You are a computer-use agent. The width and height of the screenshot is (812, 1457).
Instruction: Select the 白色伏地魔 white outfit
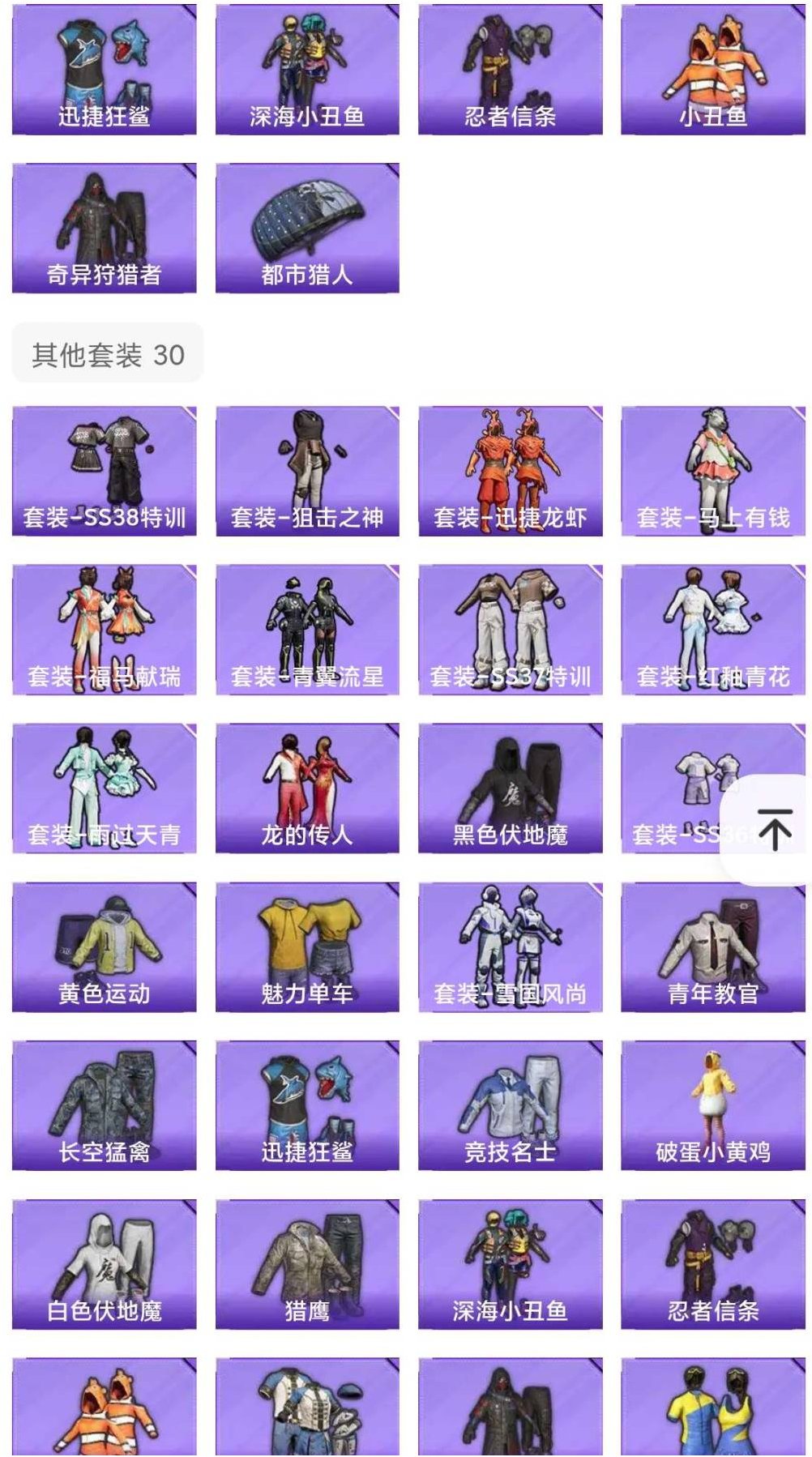(x=102, y=1260)
